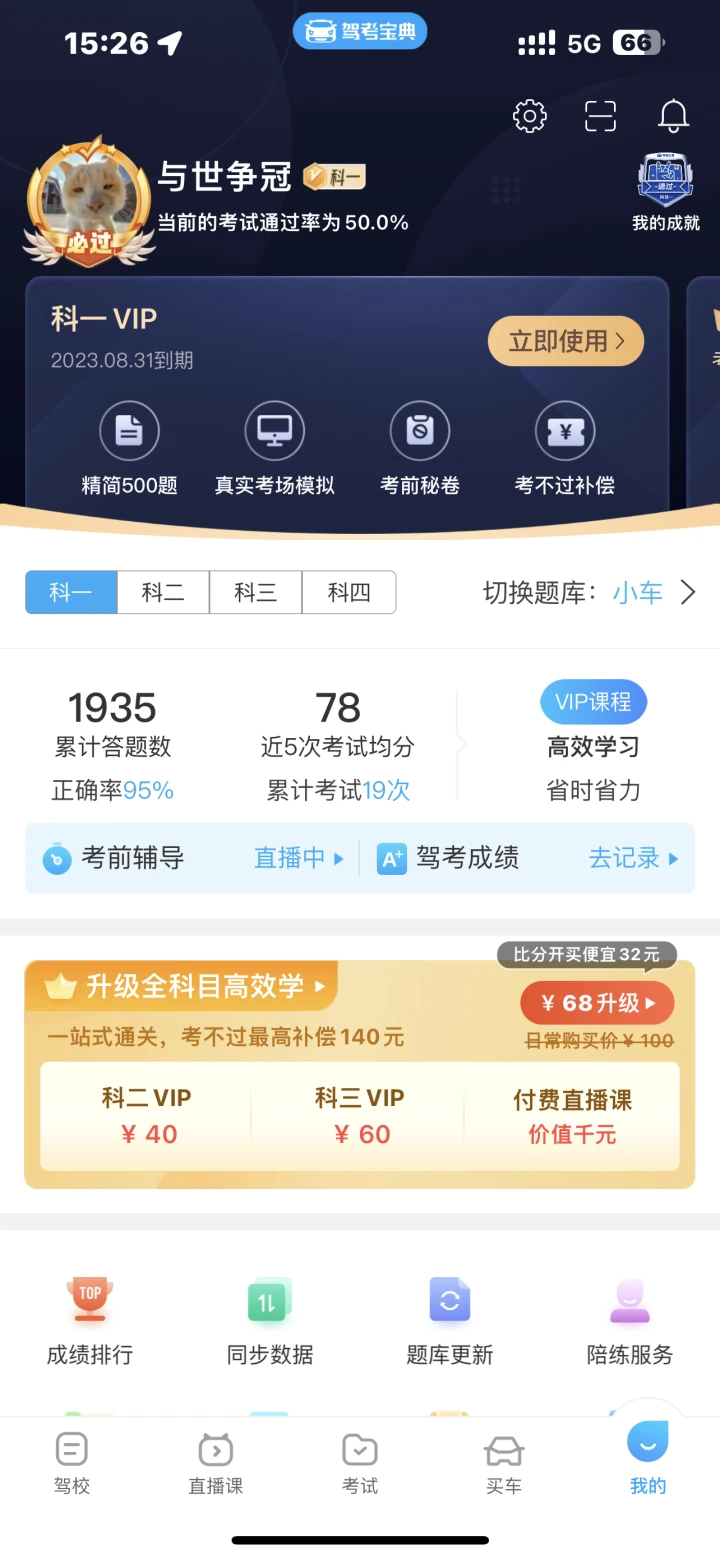Tap the 立即使用 button

[566, 341]
